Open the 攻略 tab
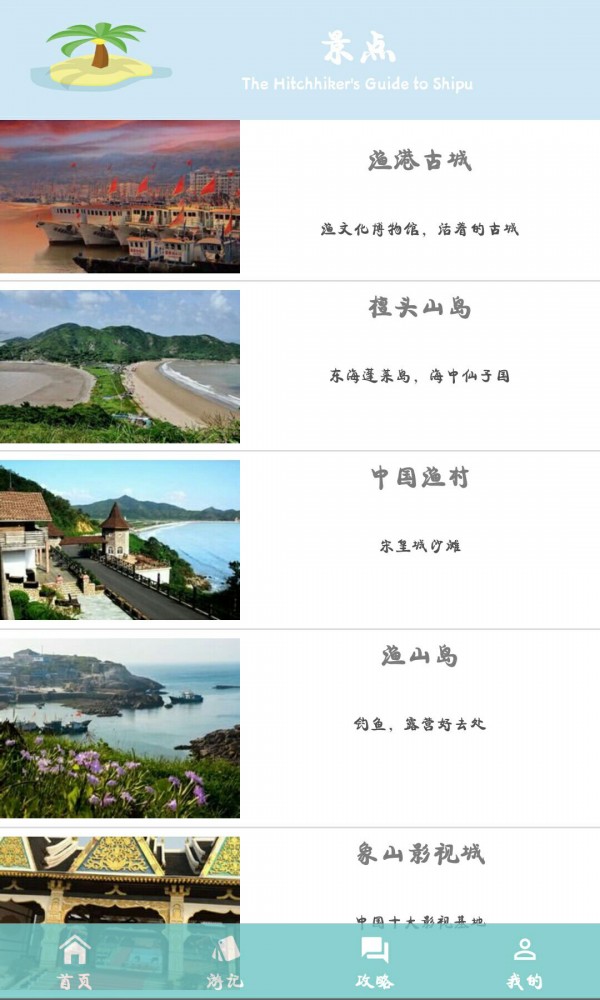The image size is (600, 1000). tap(375, 962)
